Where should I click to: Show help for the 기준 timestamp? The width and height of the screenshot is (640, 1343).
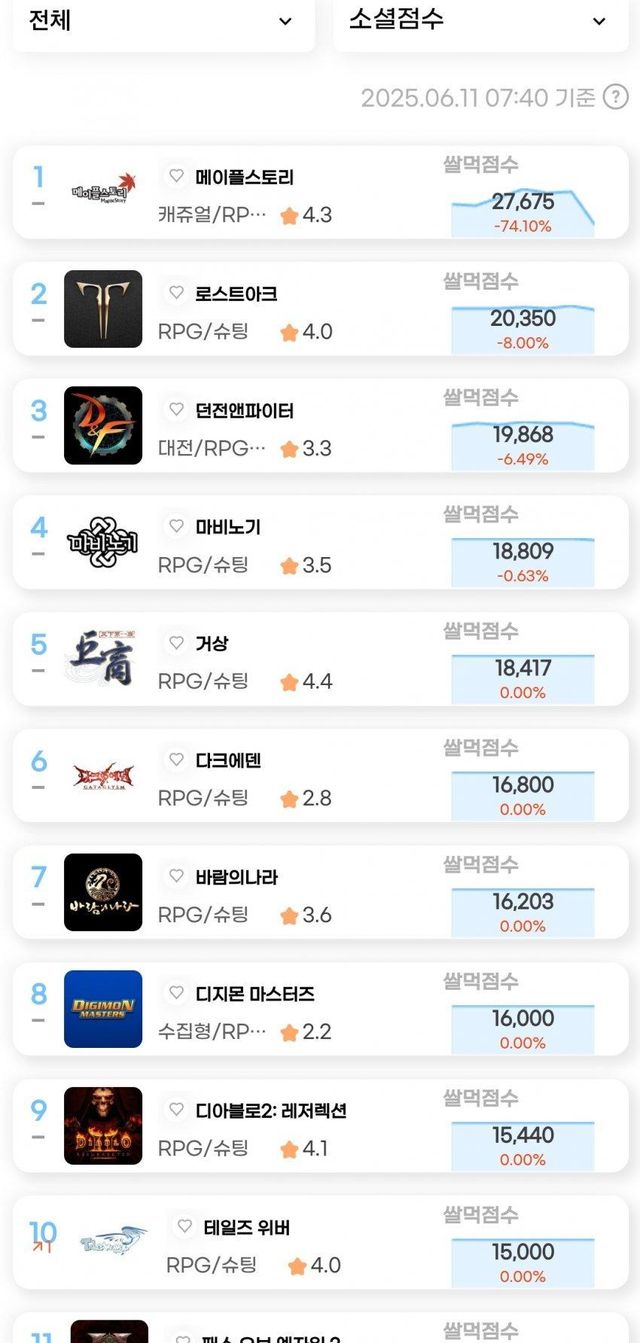[x=617, y=97]
